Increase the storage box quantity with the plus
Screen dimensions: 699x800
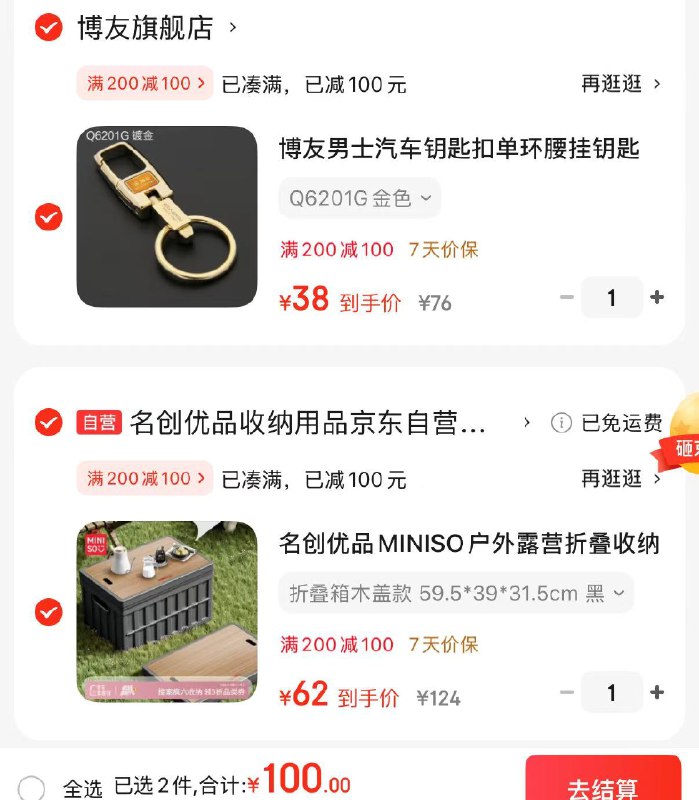[x=657, y=692]
